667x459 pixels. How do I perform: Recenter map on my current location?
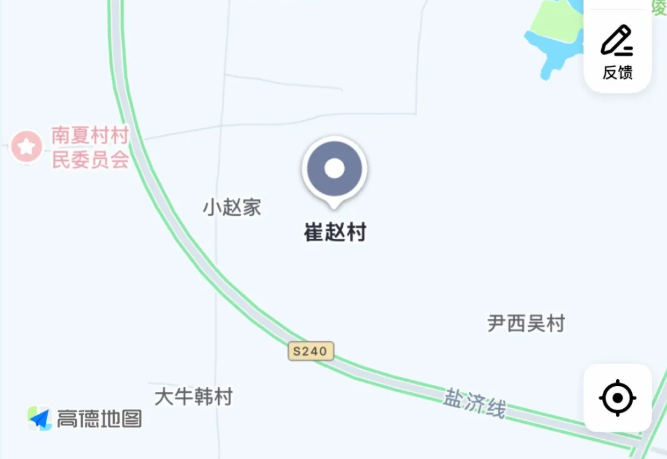(617, 398)
